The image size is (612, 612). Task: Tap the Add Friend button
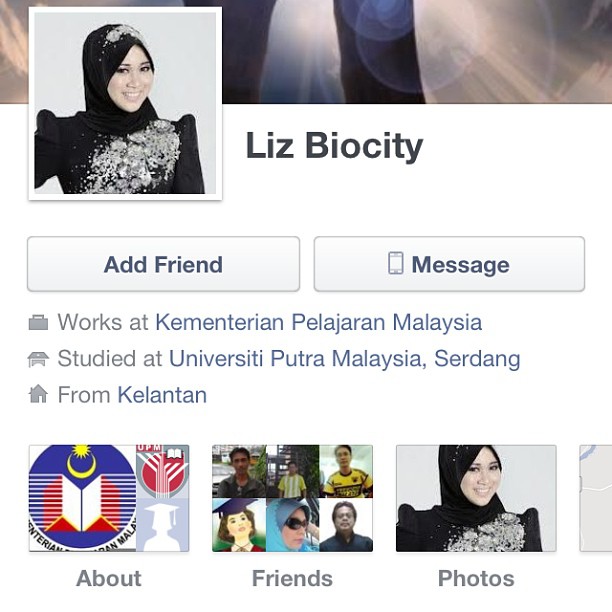(163, 264)
